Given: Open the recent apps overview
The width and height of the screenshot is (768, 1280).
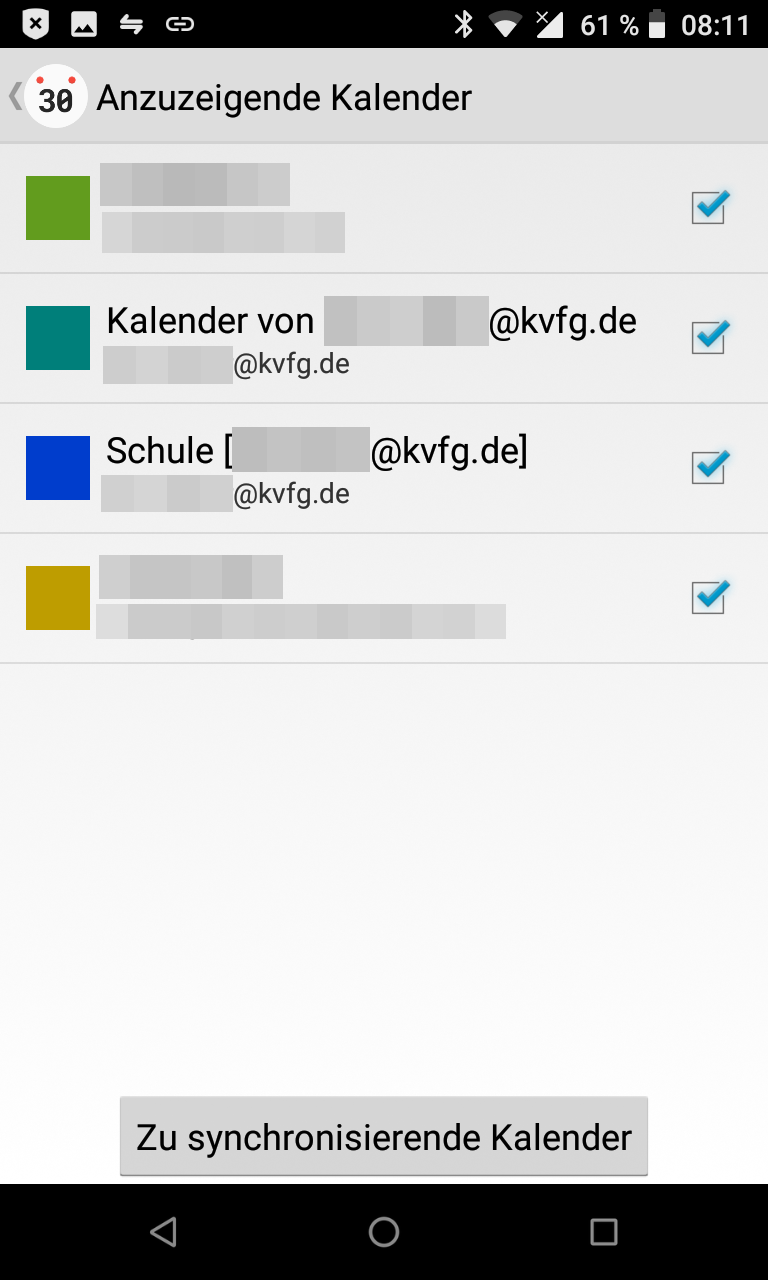Looking at the screenshot, I should [603, 1232].
